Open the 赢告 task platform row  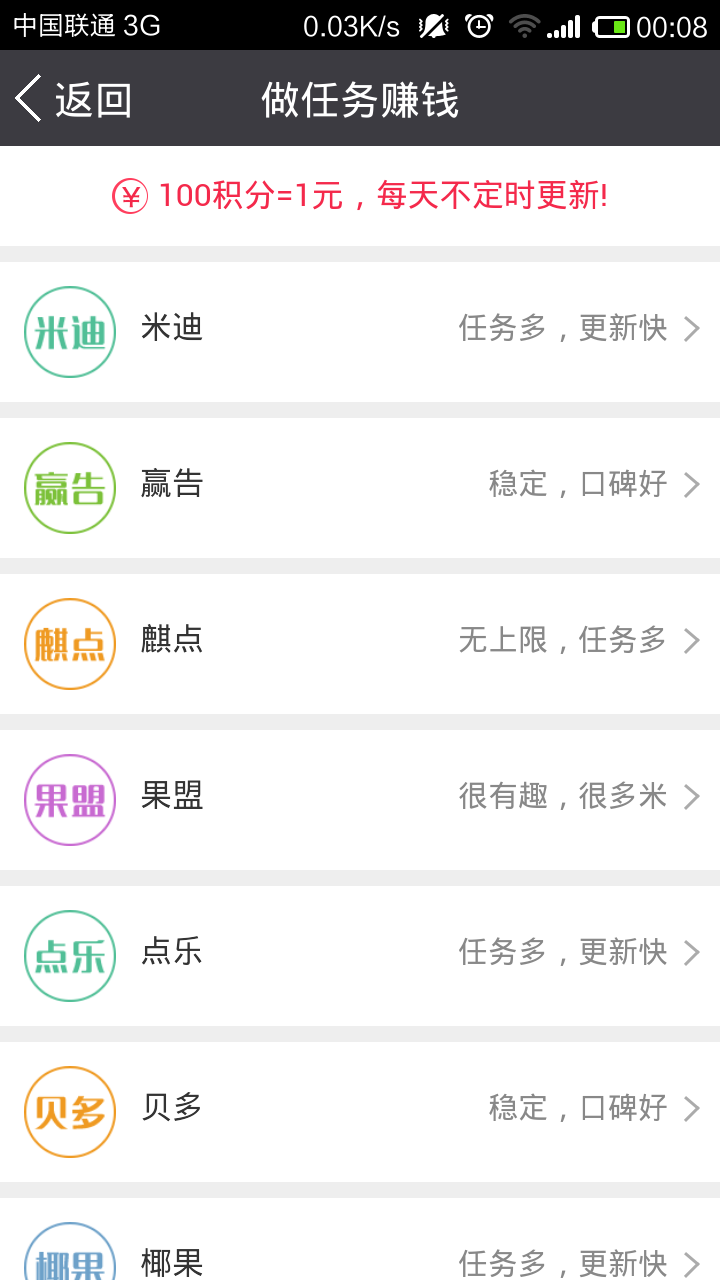[x=360, y=488]
